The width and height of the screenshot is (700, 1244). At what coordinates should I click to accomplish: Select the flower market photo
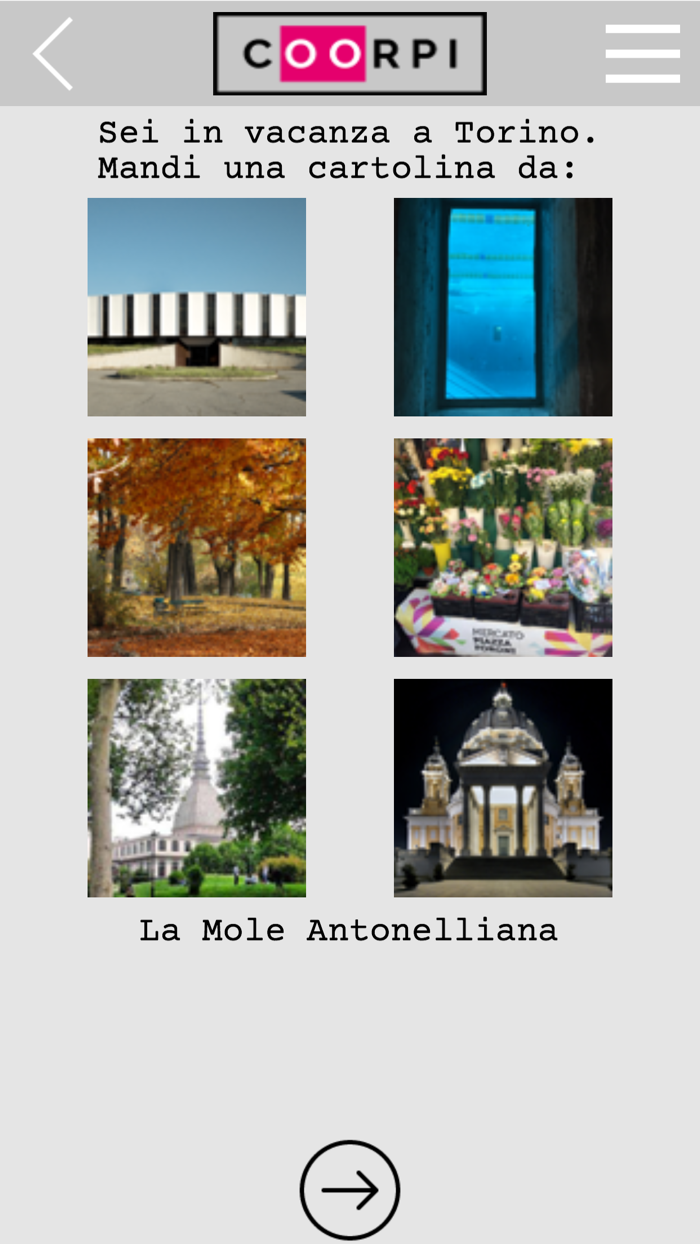coord(503,548)
